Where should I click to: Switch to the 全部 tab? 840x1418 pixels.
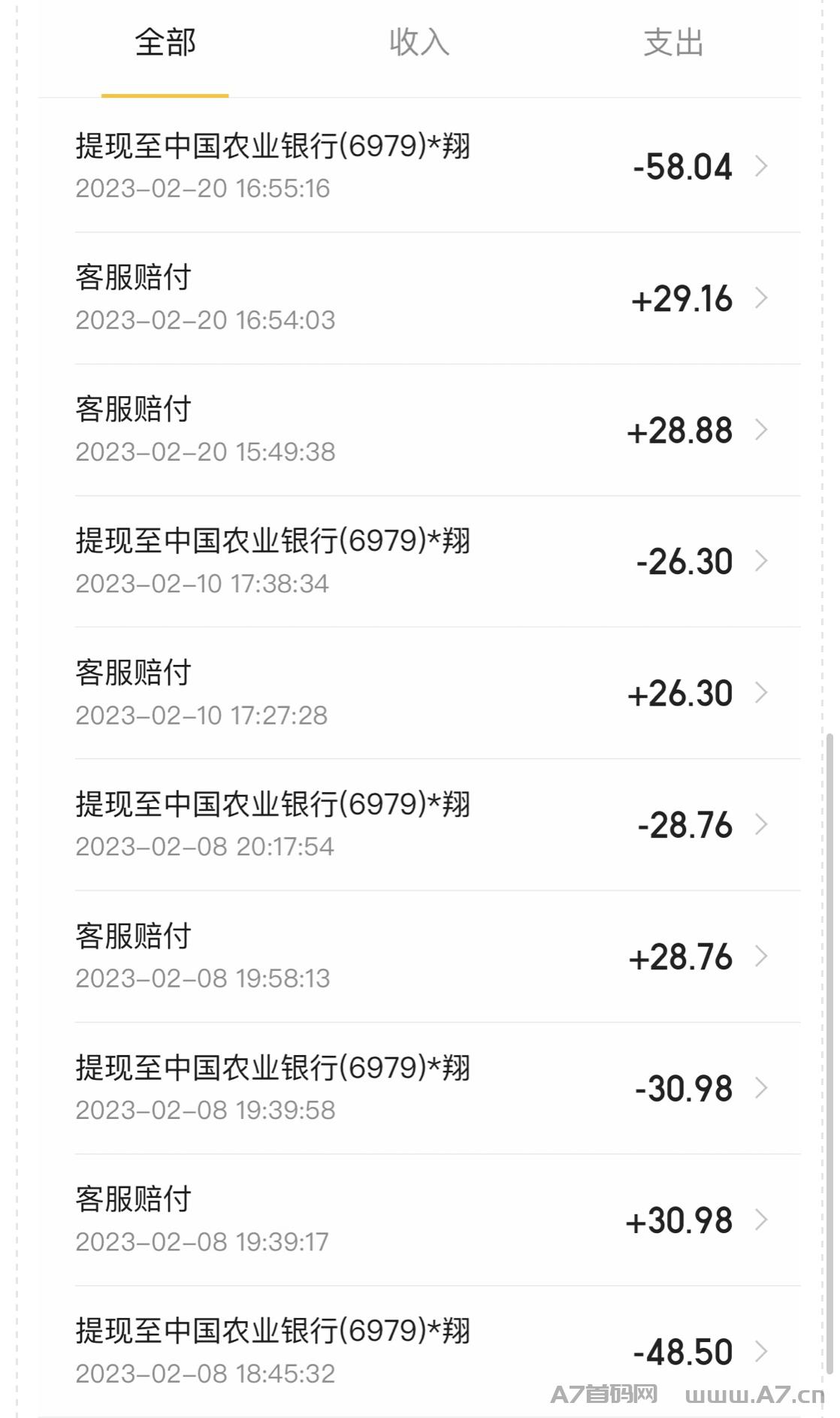(x=165, y=43)
